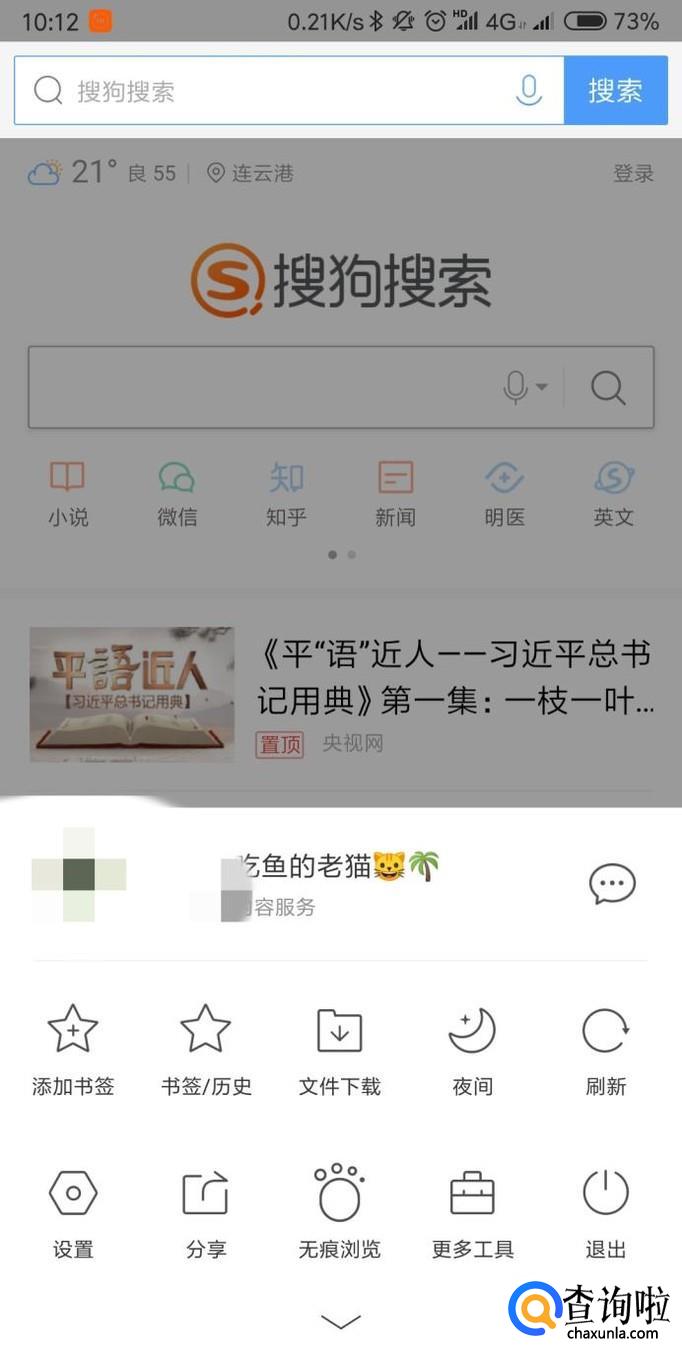Image resolution: width=682 pixels, height=1364 pixels.
Task: Share the page using 分享
Action: click(206, 1212)
